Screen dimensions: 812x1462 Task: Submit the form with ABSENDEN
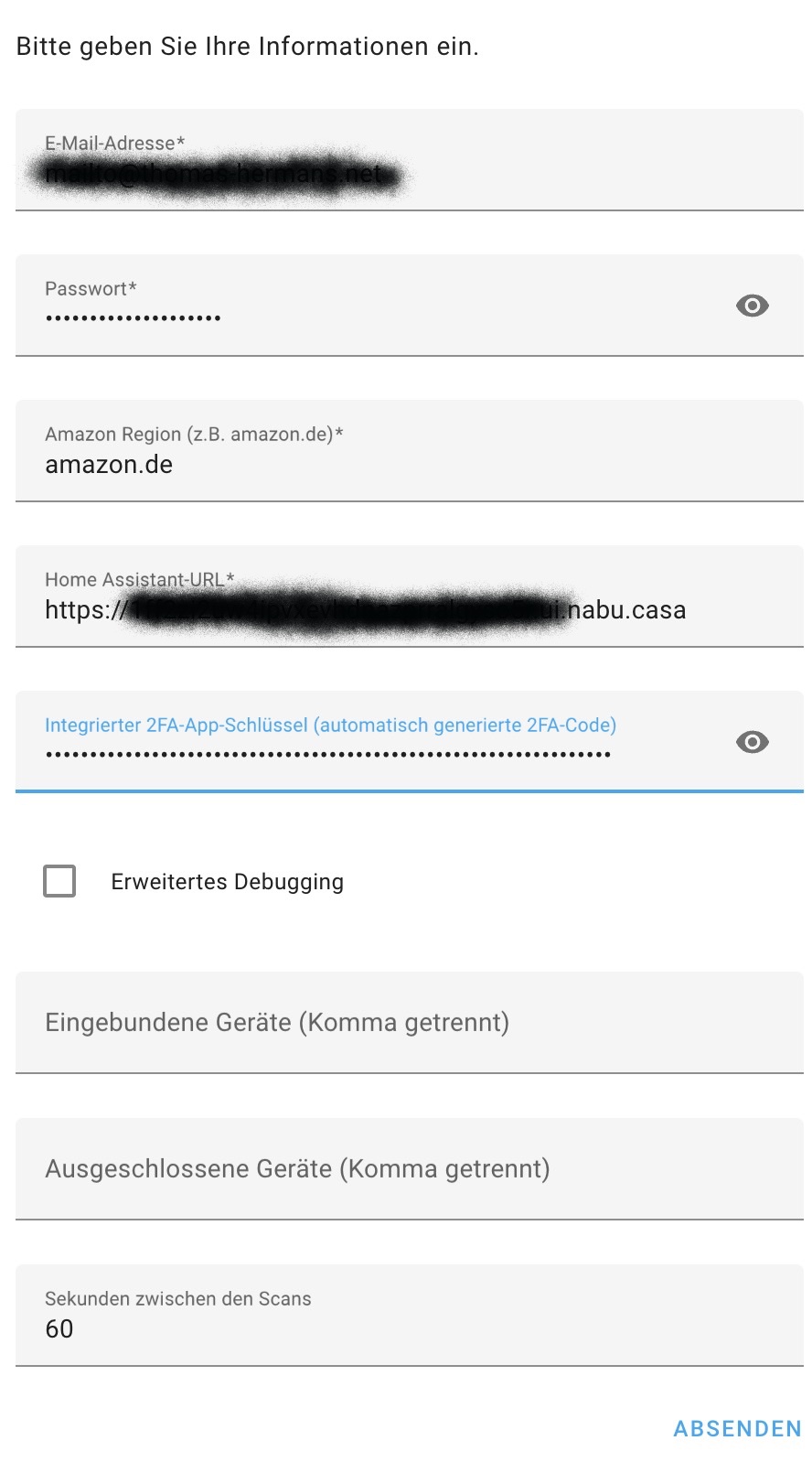coord(737,1428)
